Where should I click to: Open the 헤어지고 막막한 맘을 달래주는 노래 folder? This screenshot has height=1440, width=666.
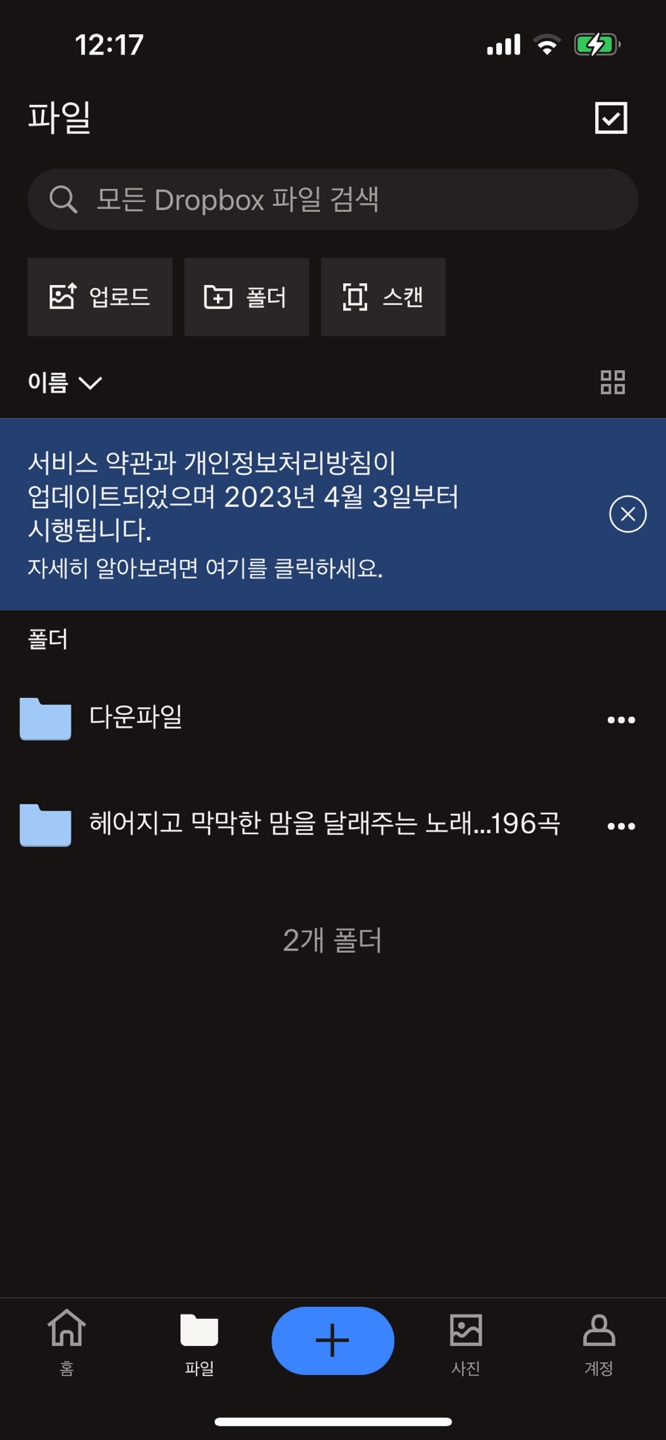click(324, 825)
